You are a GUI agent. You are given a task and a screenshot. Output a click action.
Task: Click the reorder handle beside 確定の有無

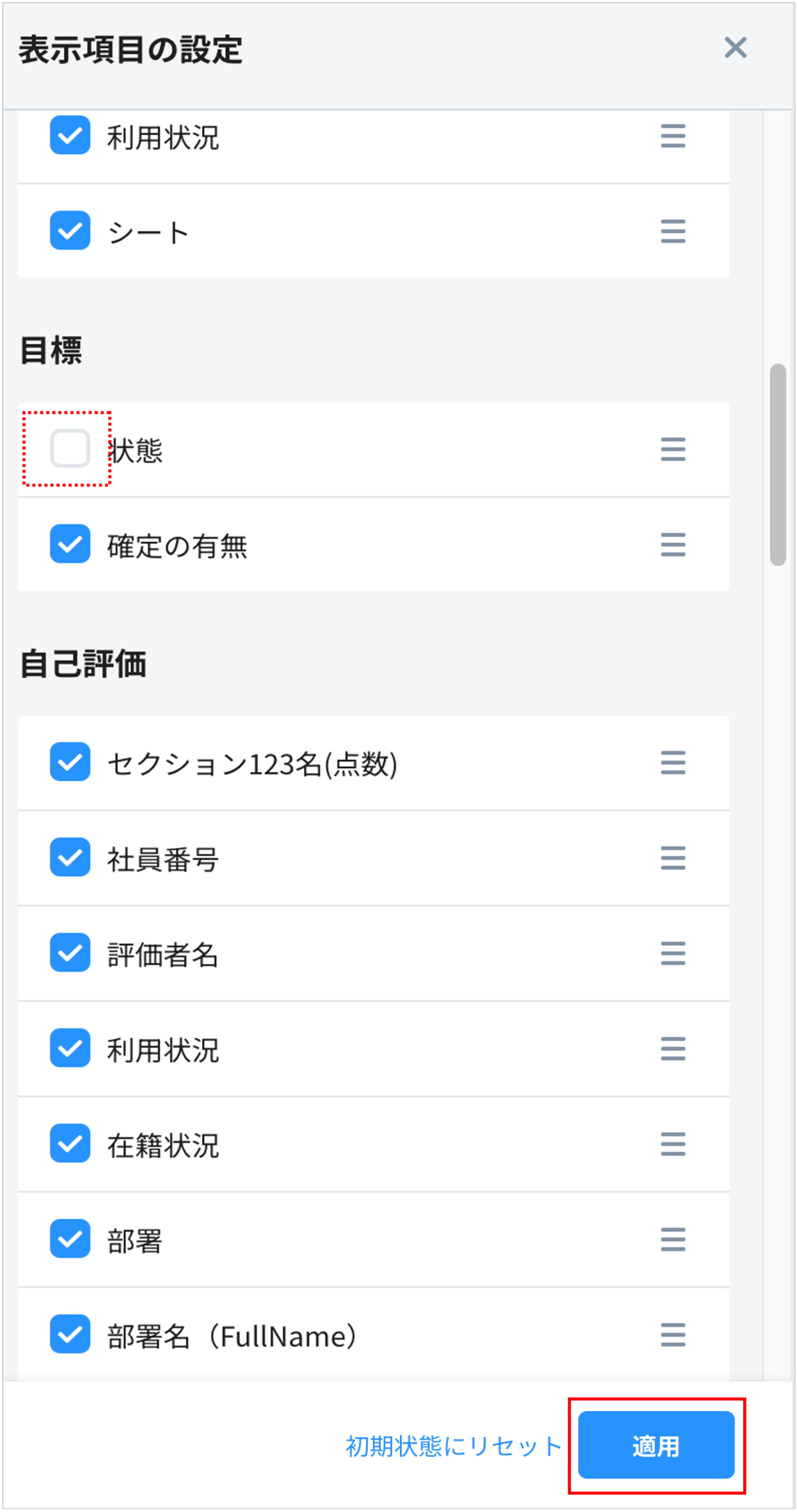point(673,545)
